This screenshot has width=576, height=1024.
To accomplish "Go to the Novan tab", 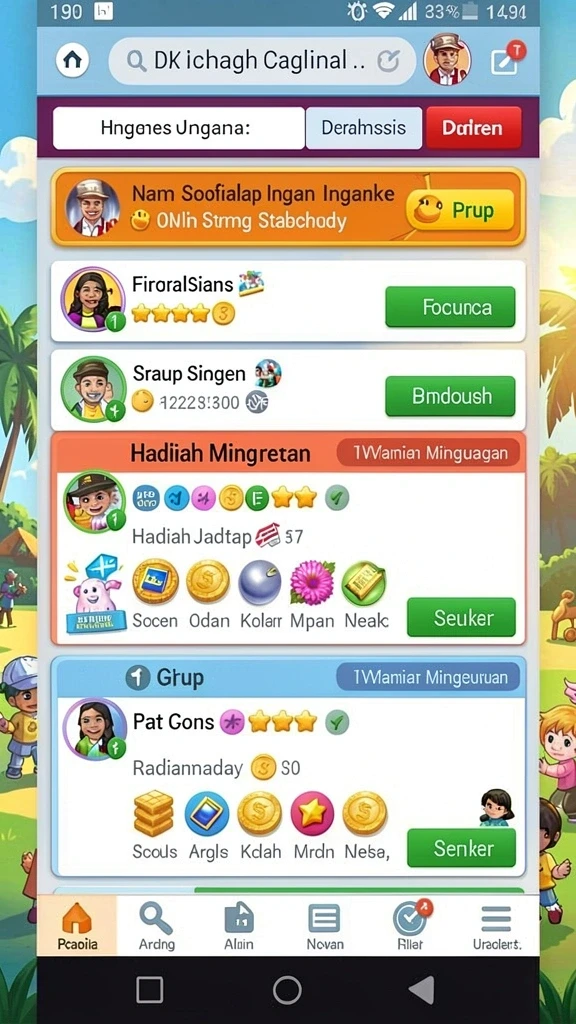I will [324, 925].
